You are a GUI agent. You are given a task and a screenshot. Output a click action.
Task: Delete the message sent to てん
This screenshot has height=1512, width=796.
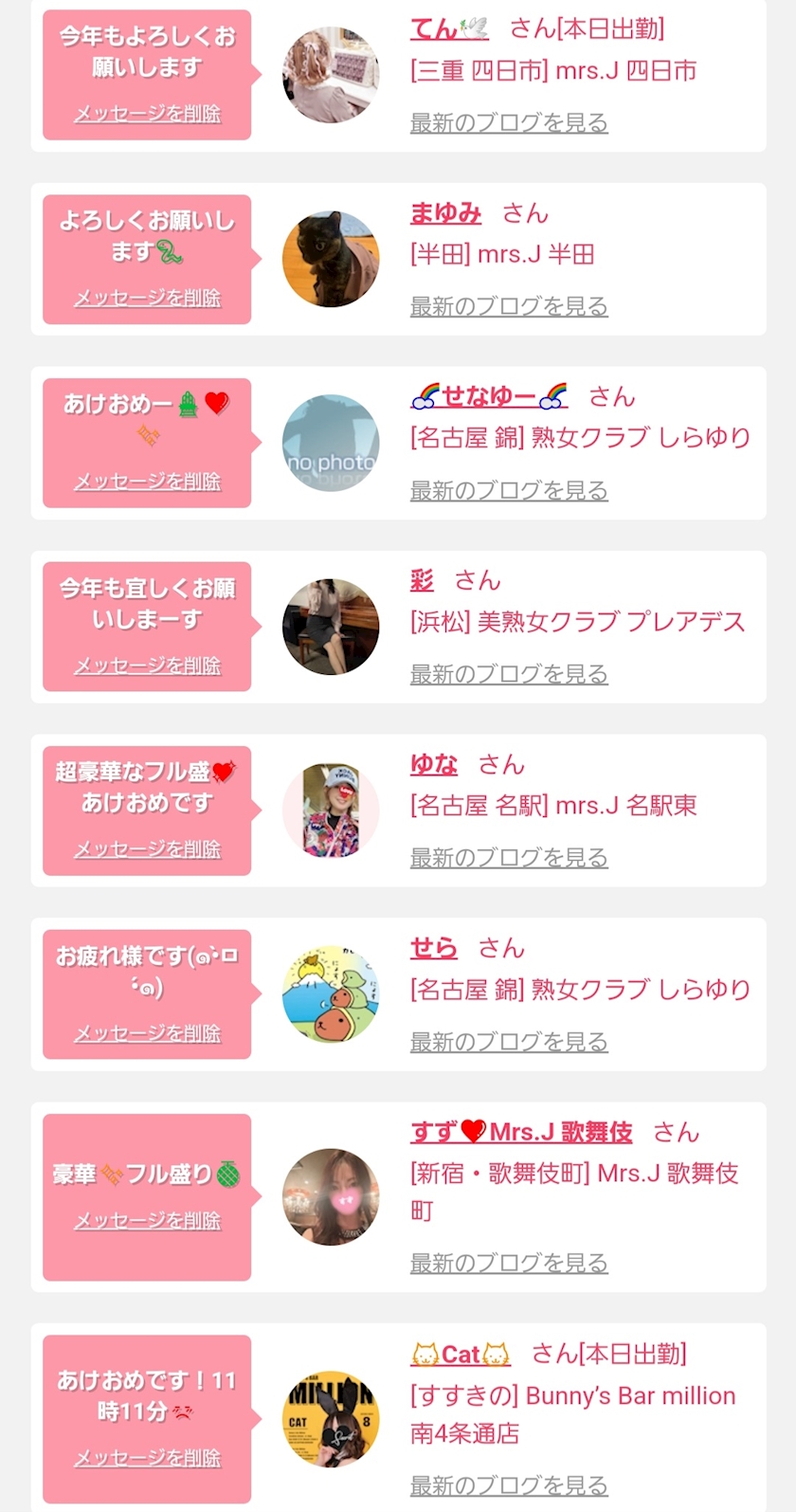(147, 114)
